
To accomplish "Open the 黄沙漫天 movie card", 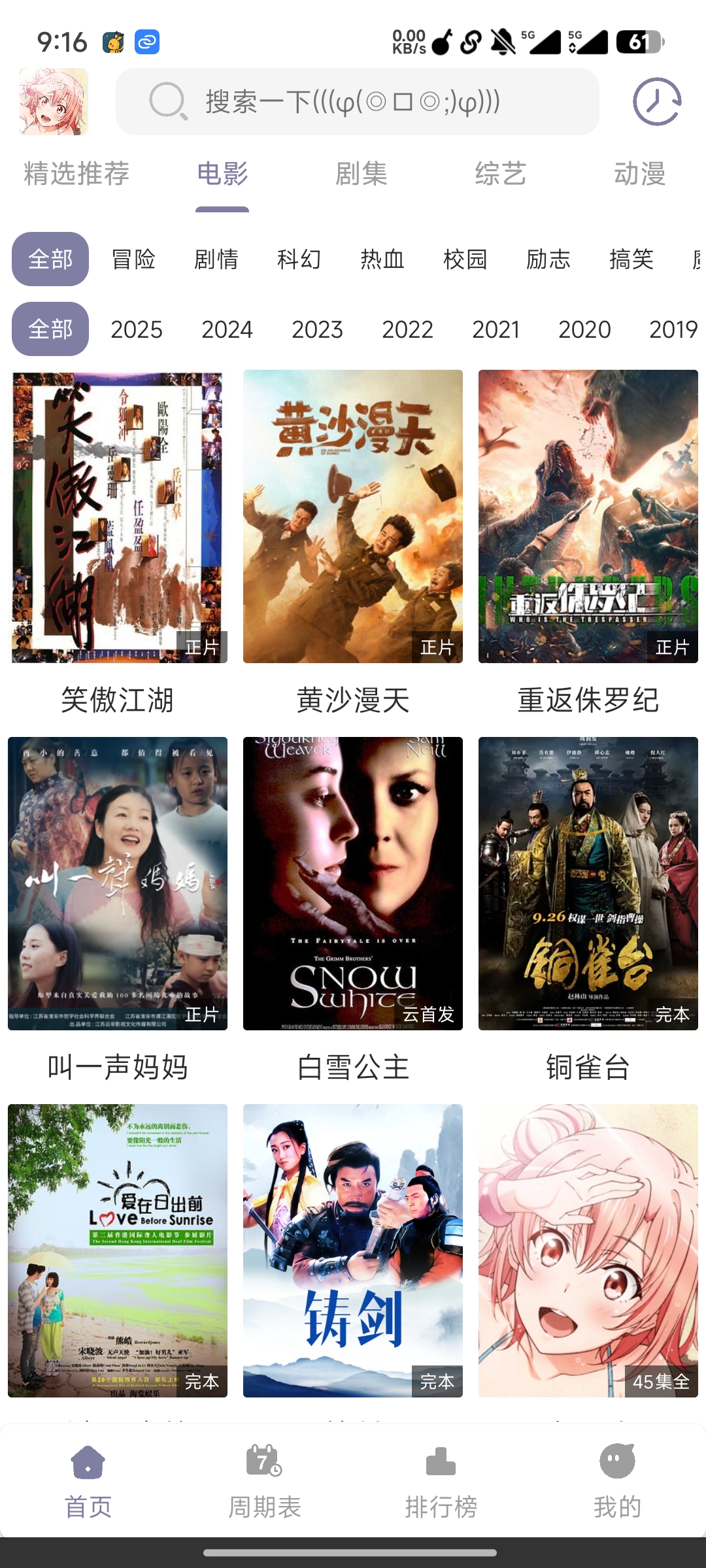I will click(353, 517).
